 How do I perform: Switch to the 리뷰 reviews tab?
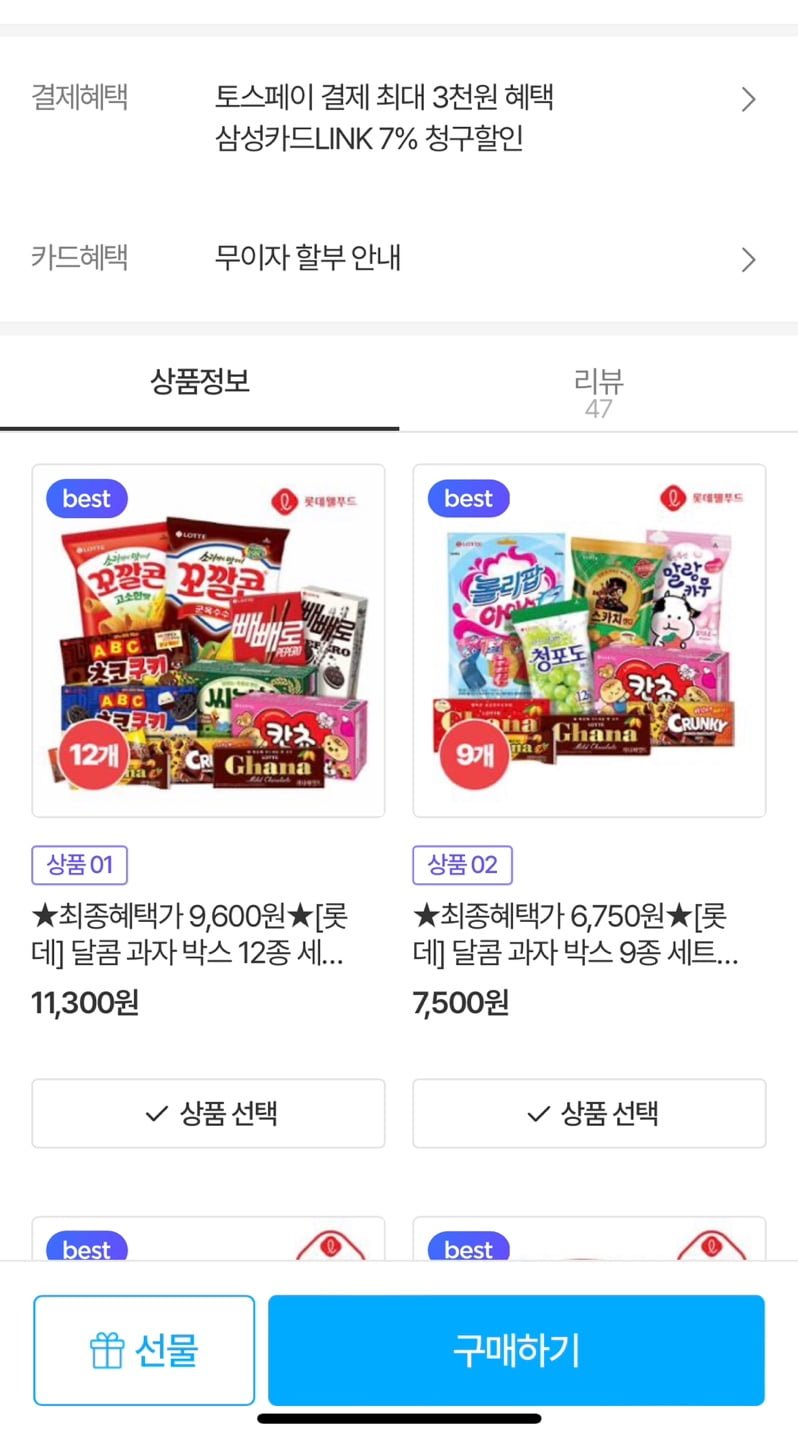tap(598, 390)
